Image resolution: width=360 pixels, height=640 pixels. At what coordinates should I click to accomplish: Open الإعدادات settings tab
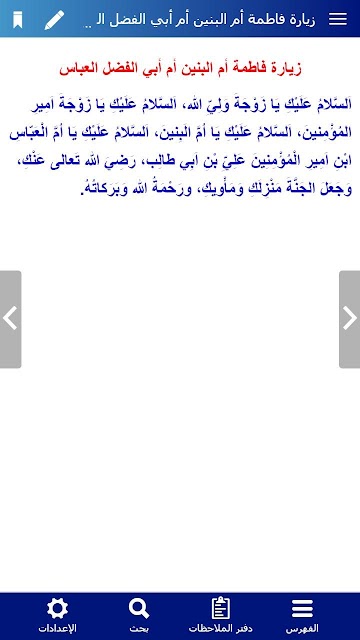click(x=58, y=616)
